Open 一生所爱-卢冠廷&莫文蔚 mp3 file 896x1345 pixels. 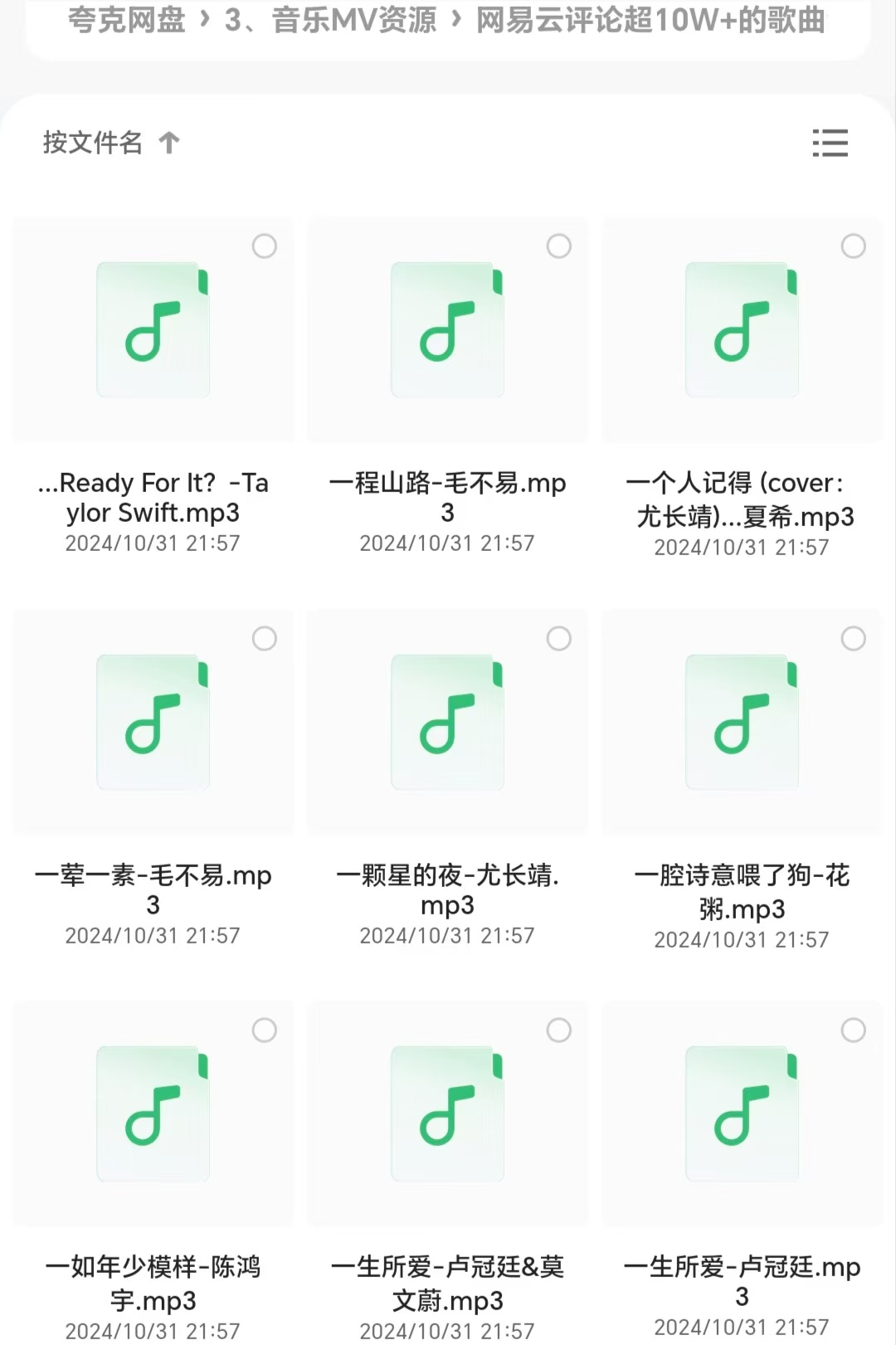(x=448, y=1114)
